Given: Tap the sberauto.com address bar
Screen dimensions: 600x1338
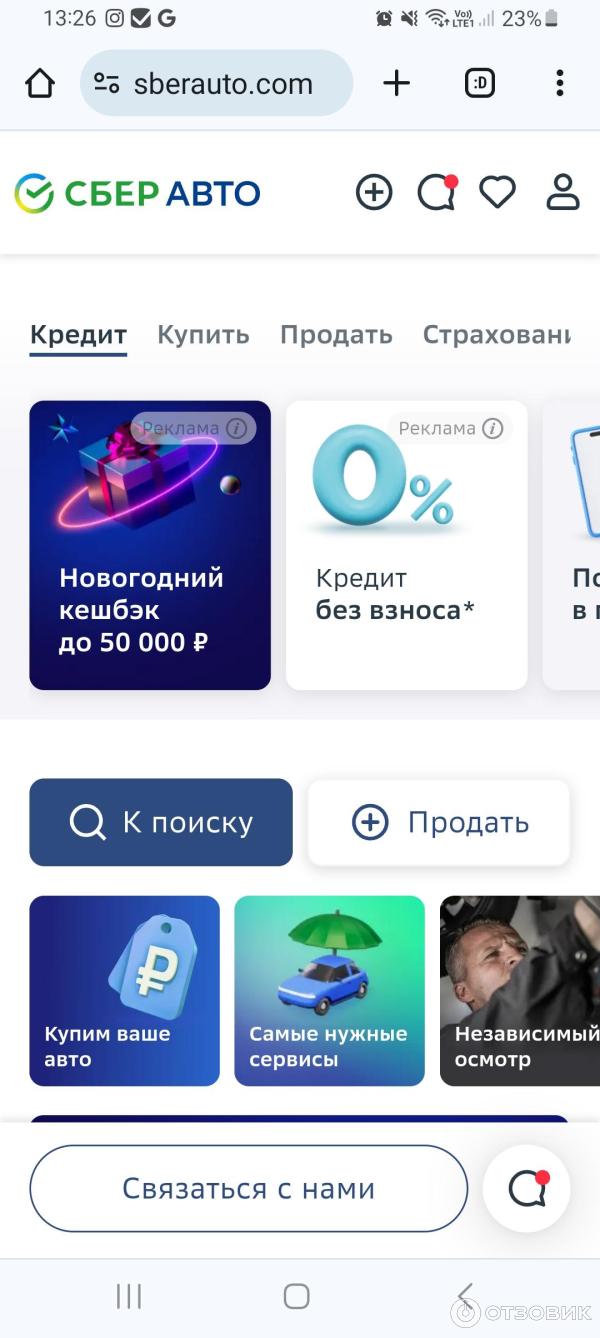Looking at the screenshot, I should coord(216,84).
